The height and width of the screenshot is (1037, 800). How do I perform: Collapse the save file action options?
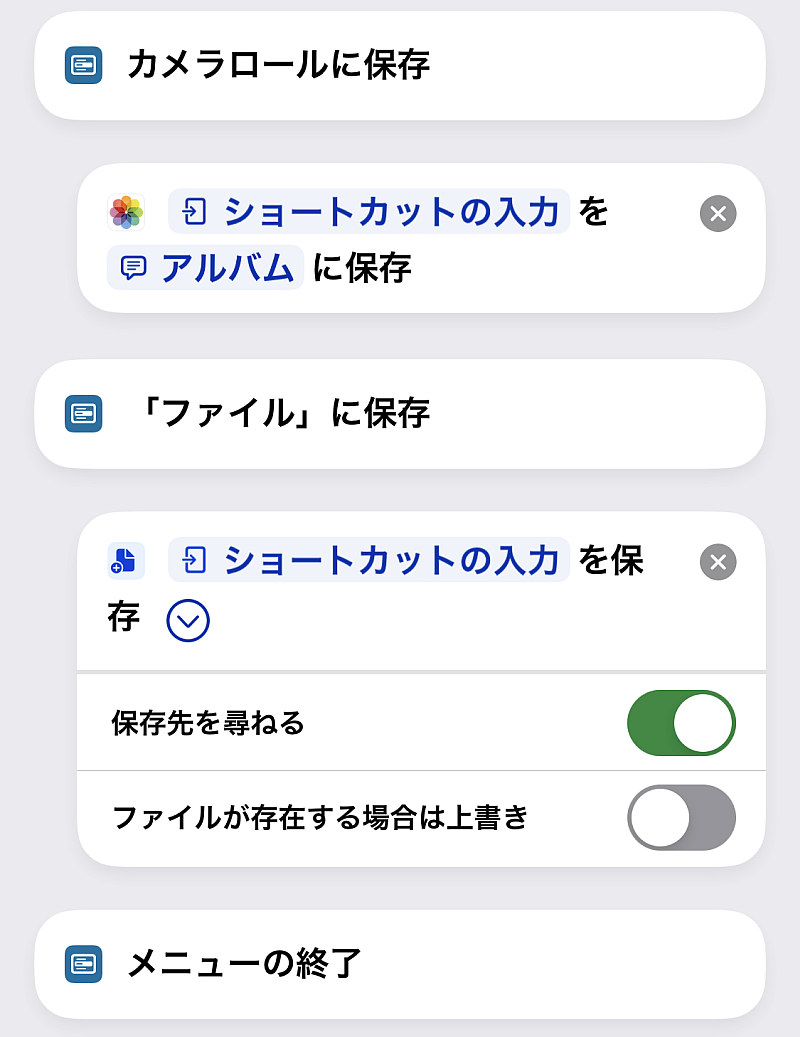(x=188, y=620)
